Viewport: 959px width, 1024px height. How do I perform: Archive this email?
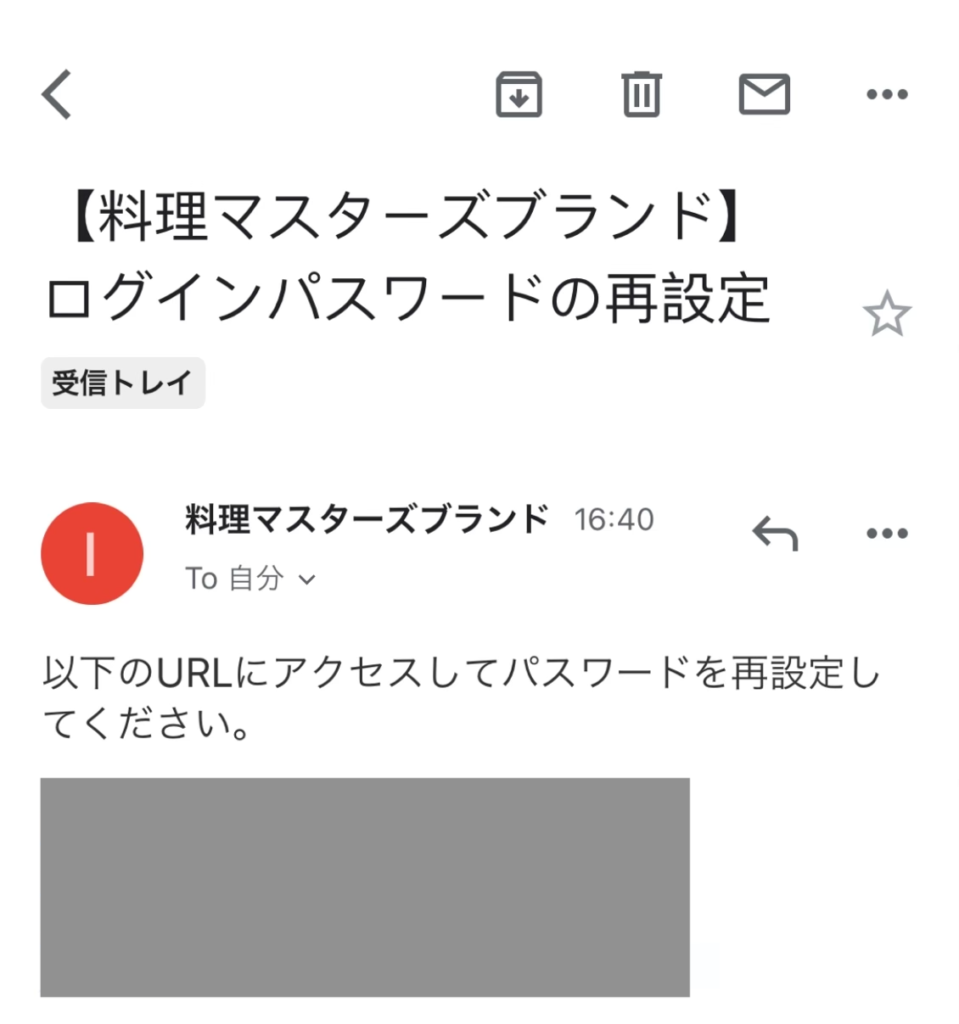519,95
